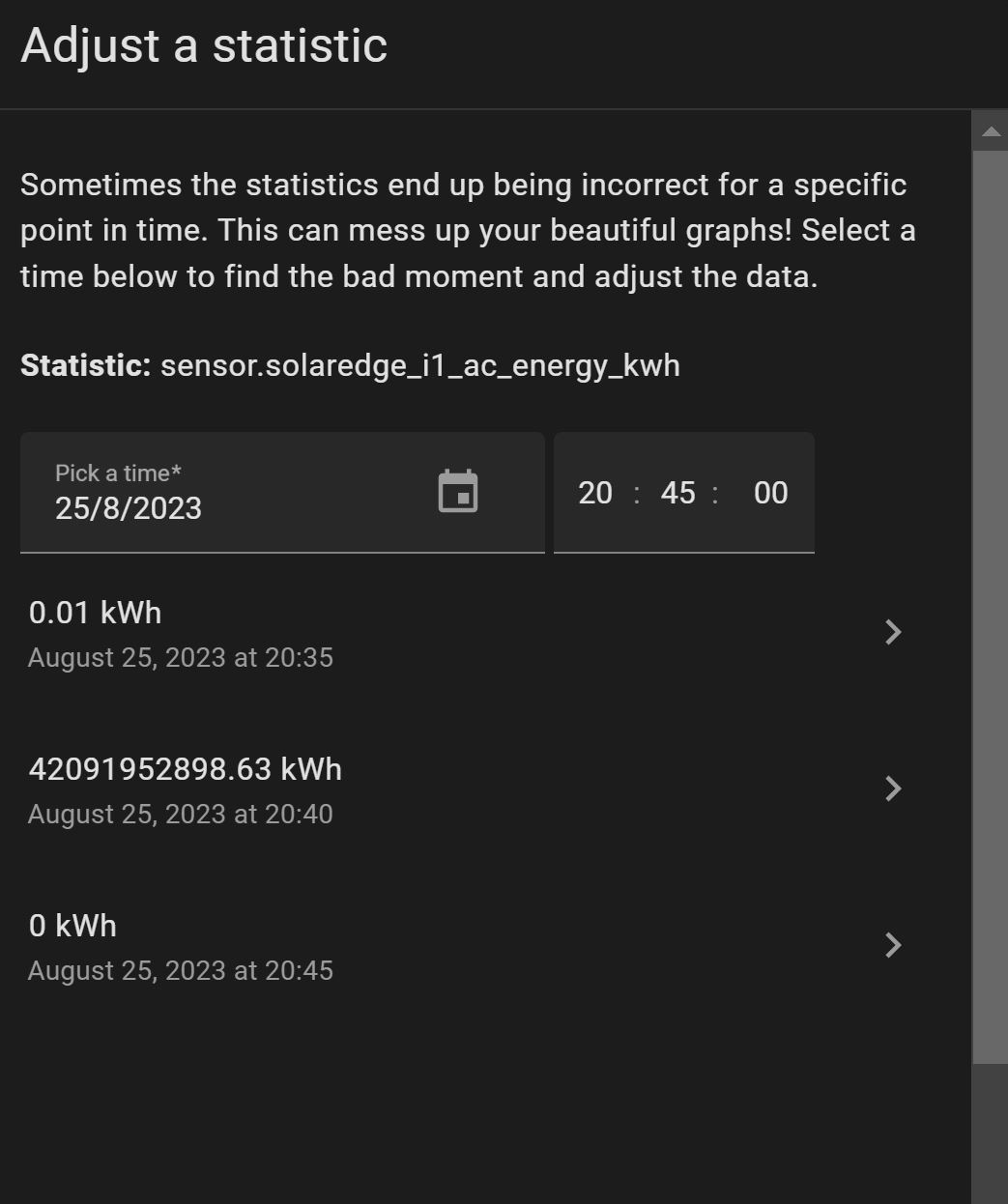1008x1204 pixels.
Task: Click the chevron next to August 25 20:45
Action: [x=893, y=945]
